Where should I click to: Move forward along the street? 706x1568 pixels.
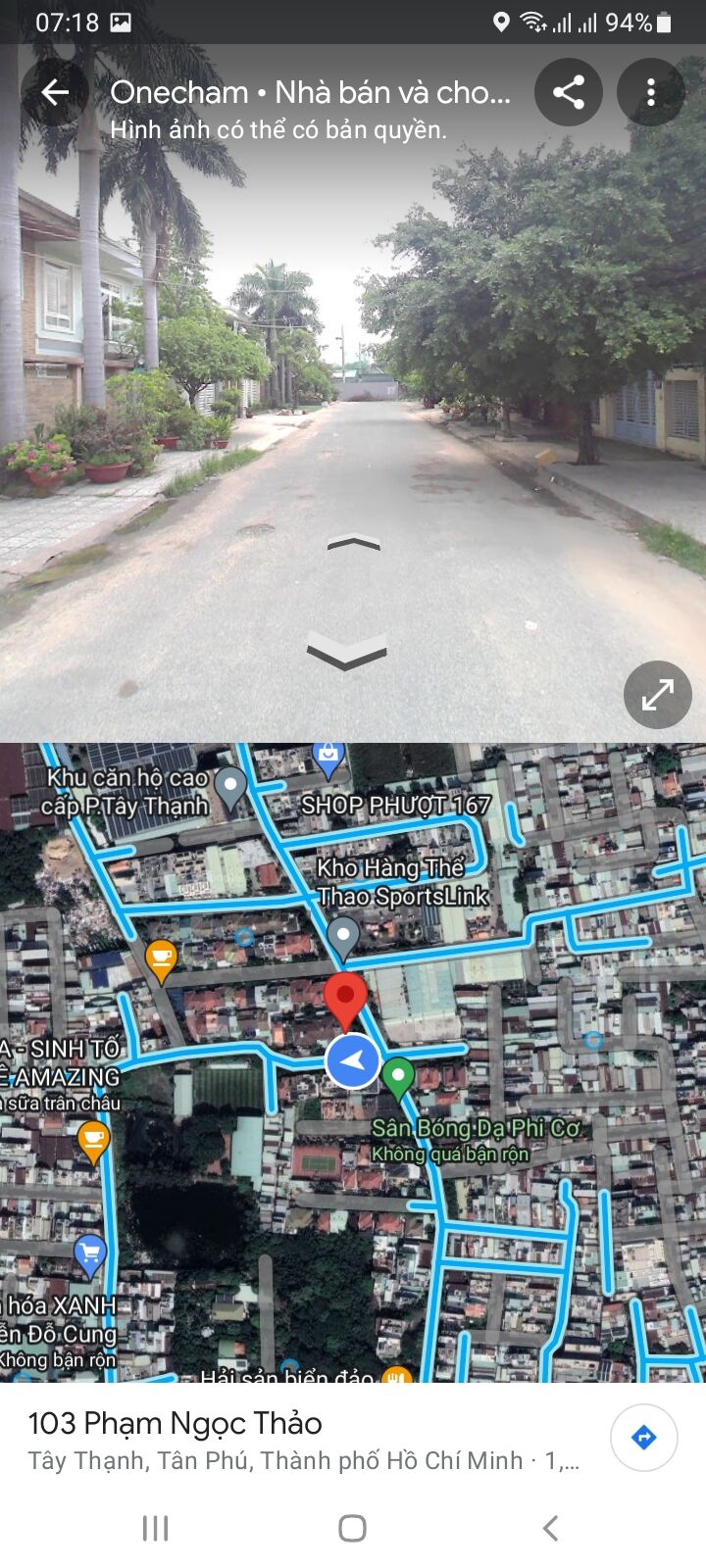353,543
